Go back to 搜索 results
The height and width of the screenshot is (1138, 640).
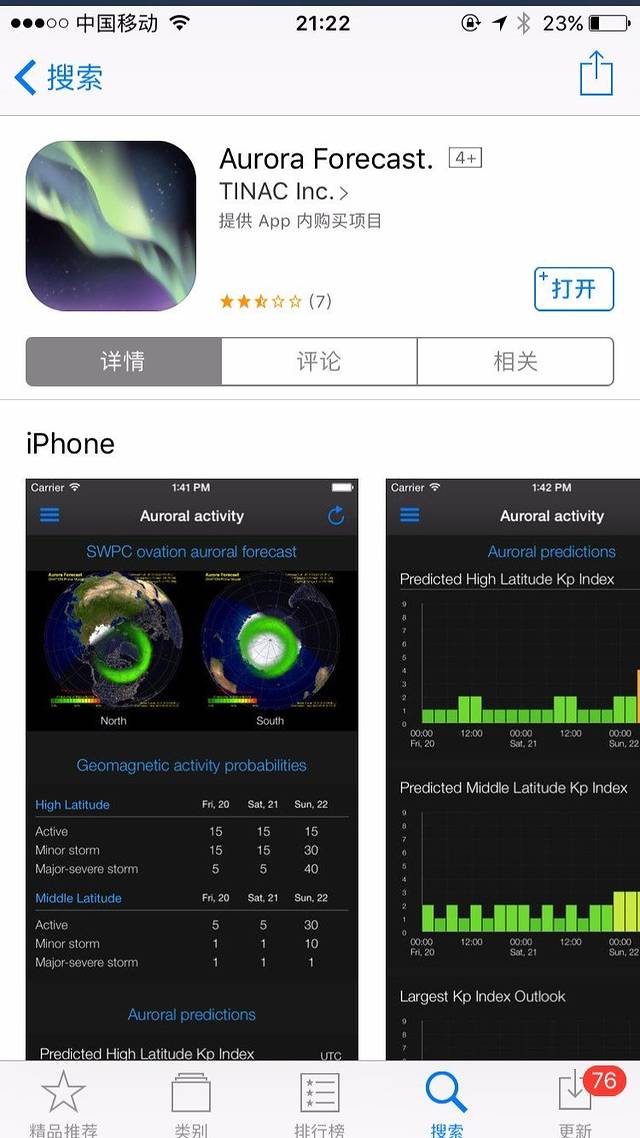click(59, 77)
